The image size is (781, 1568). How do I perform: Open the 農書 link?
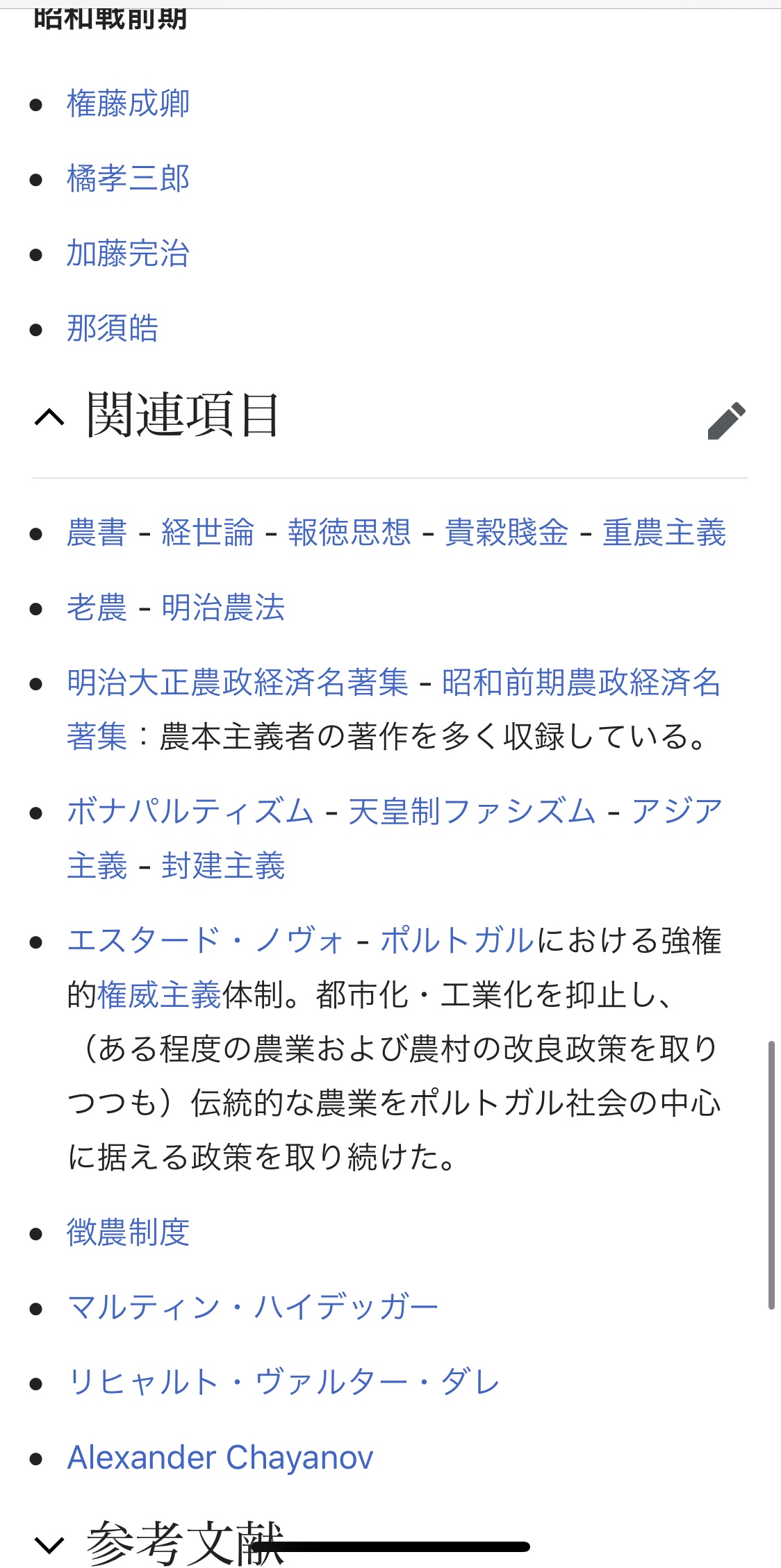[x=97, y=533]
